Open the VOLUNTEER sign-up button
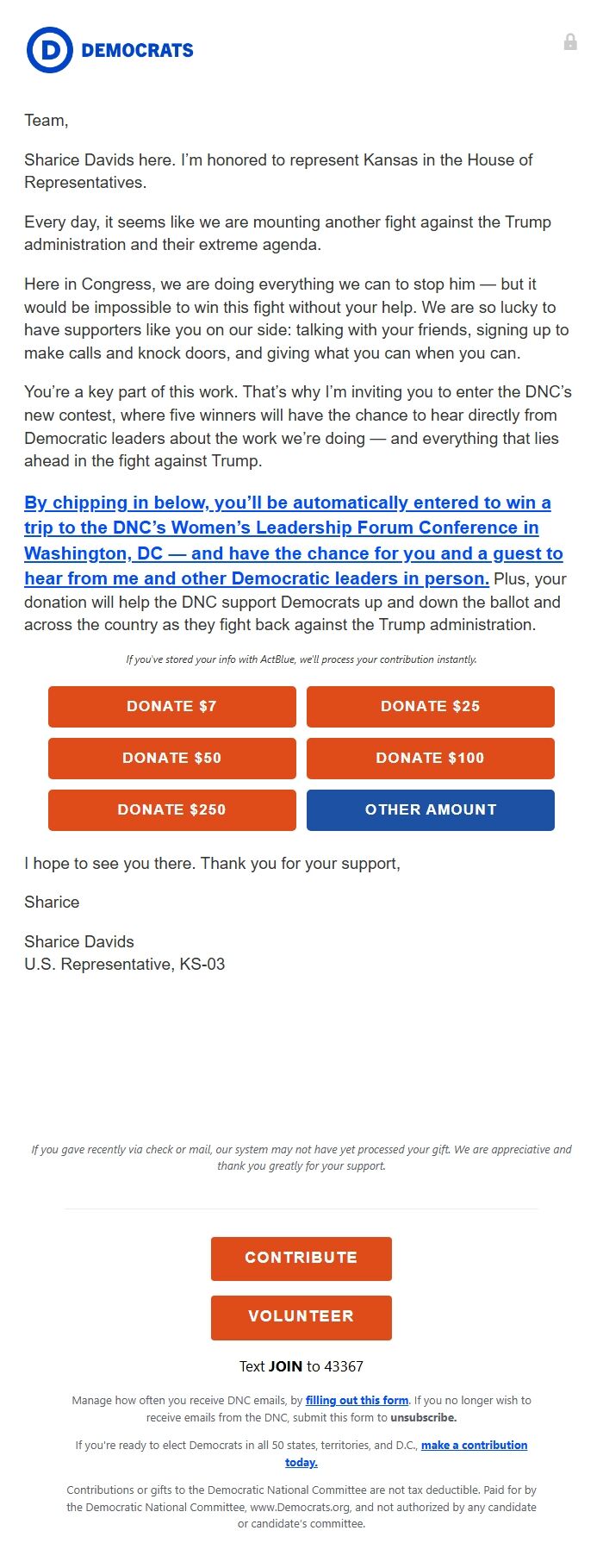Screen dimensions: 603x1568 click(x=301, y=1317)
